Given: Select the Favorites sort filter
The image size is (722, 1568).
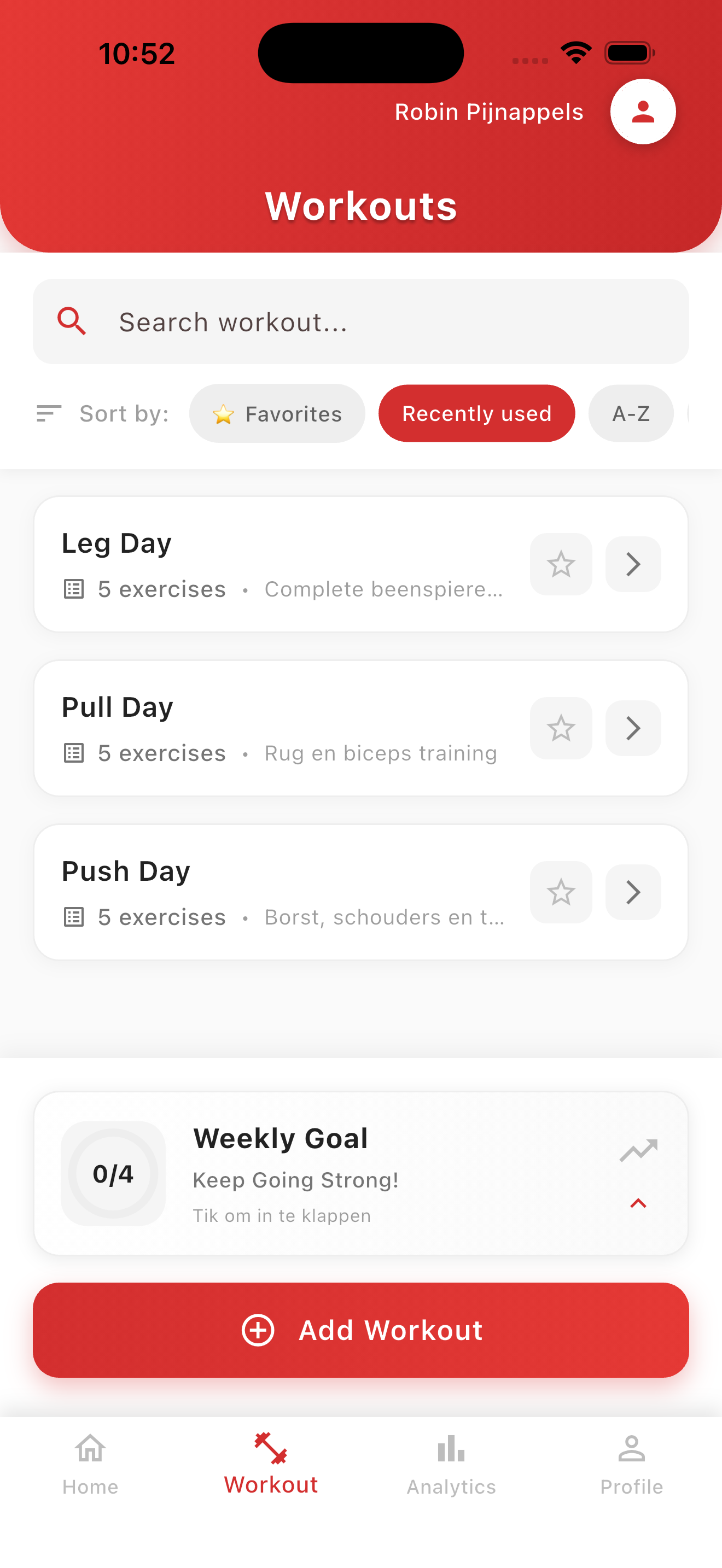Looking at the screenshot, I should click(x=277, y=413).
